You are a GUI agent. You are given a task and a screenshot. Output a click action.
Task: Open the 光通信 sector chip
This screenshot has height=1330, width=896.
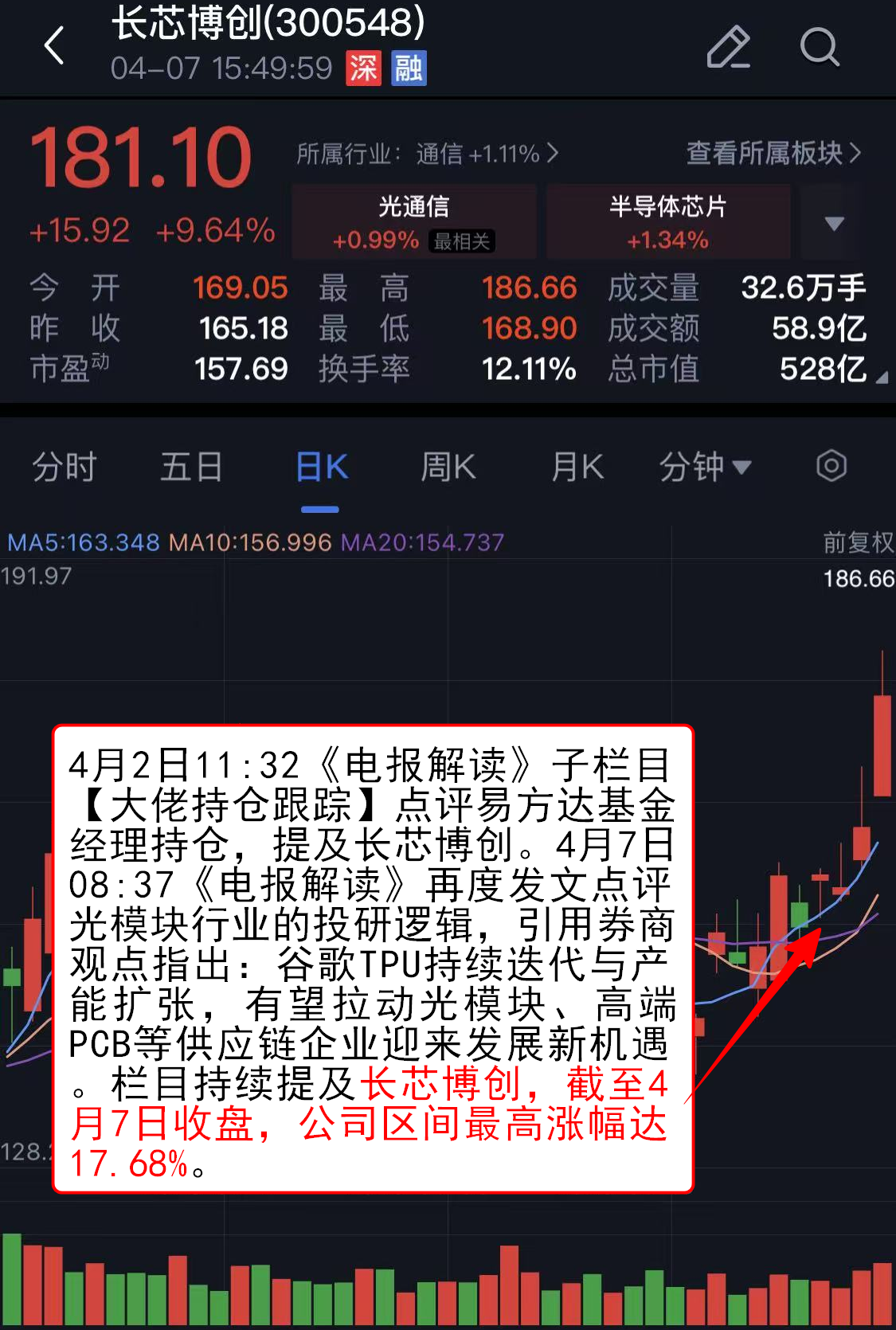[x=413, y=221]
